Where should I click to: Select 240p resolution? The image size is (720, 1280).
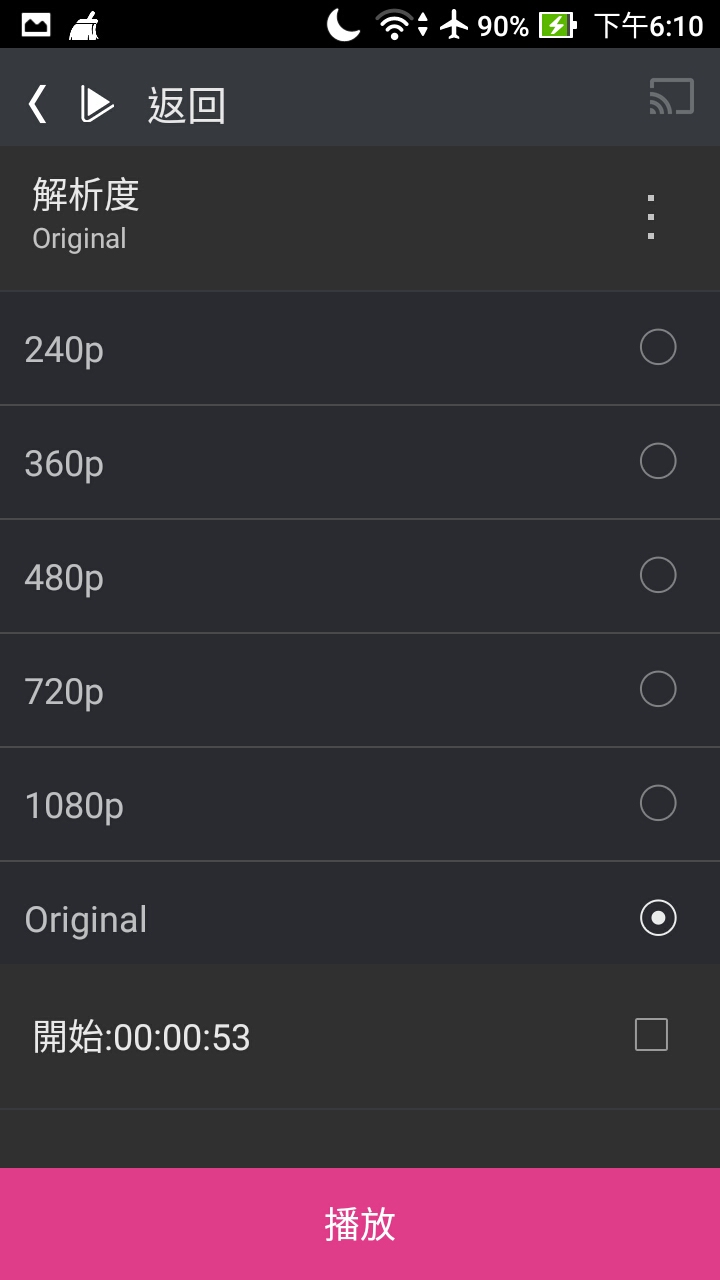pos(360,349)
